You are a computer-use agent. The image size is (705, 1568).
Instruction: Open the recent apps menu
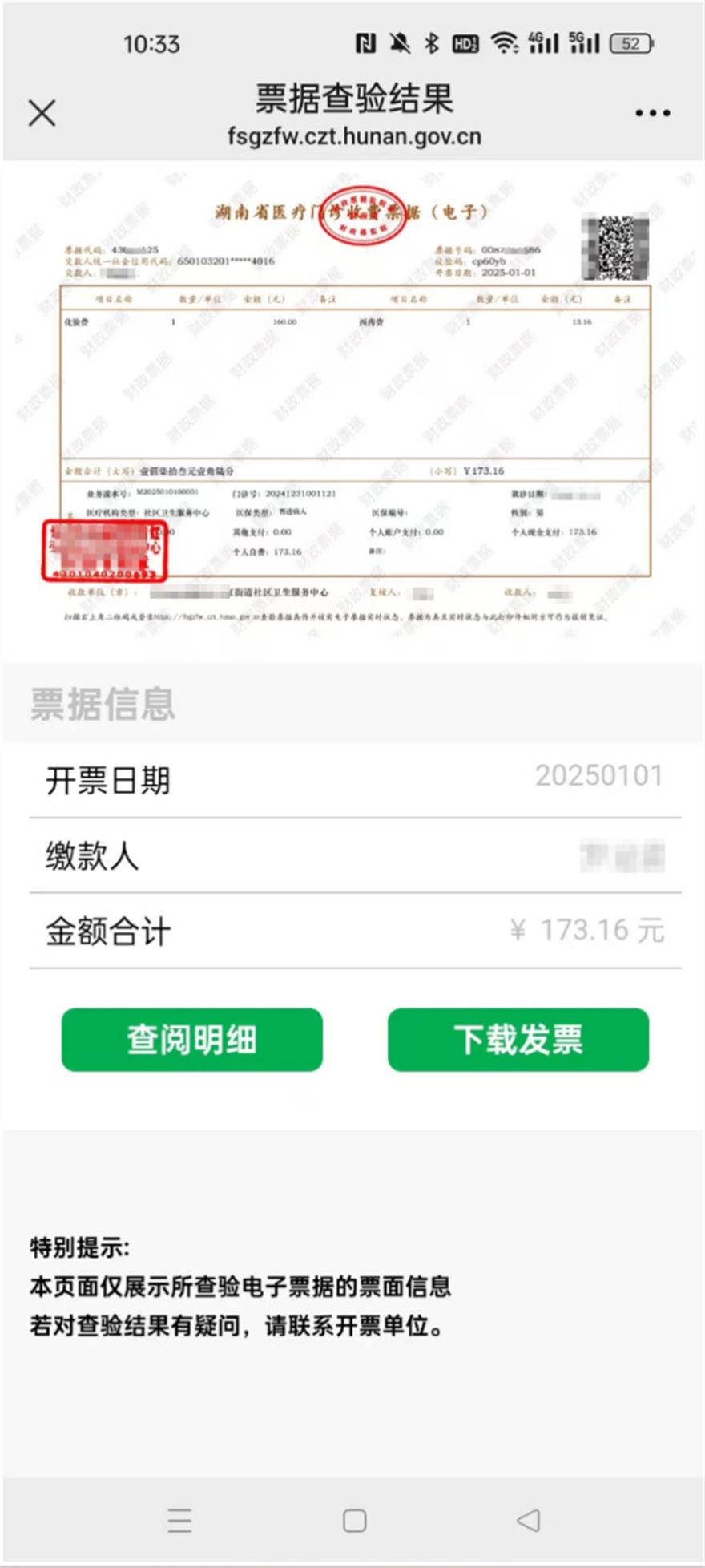point(179,1521)
